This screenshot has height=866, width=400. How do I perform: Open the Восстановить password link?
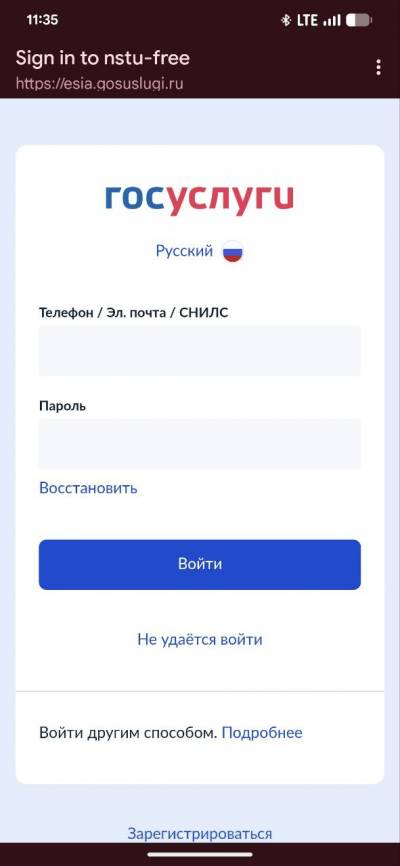[88, 488]
